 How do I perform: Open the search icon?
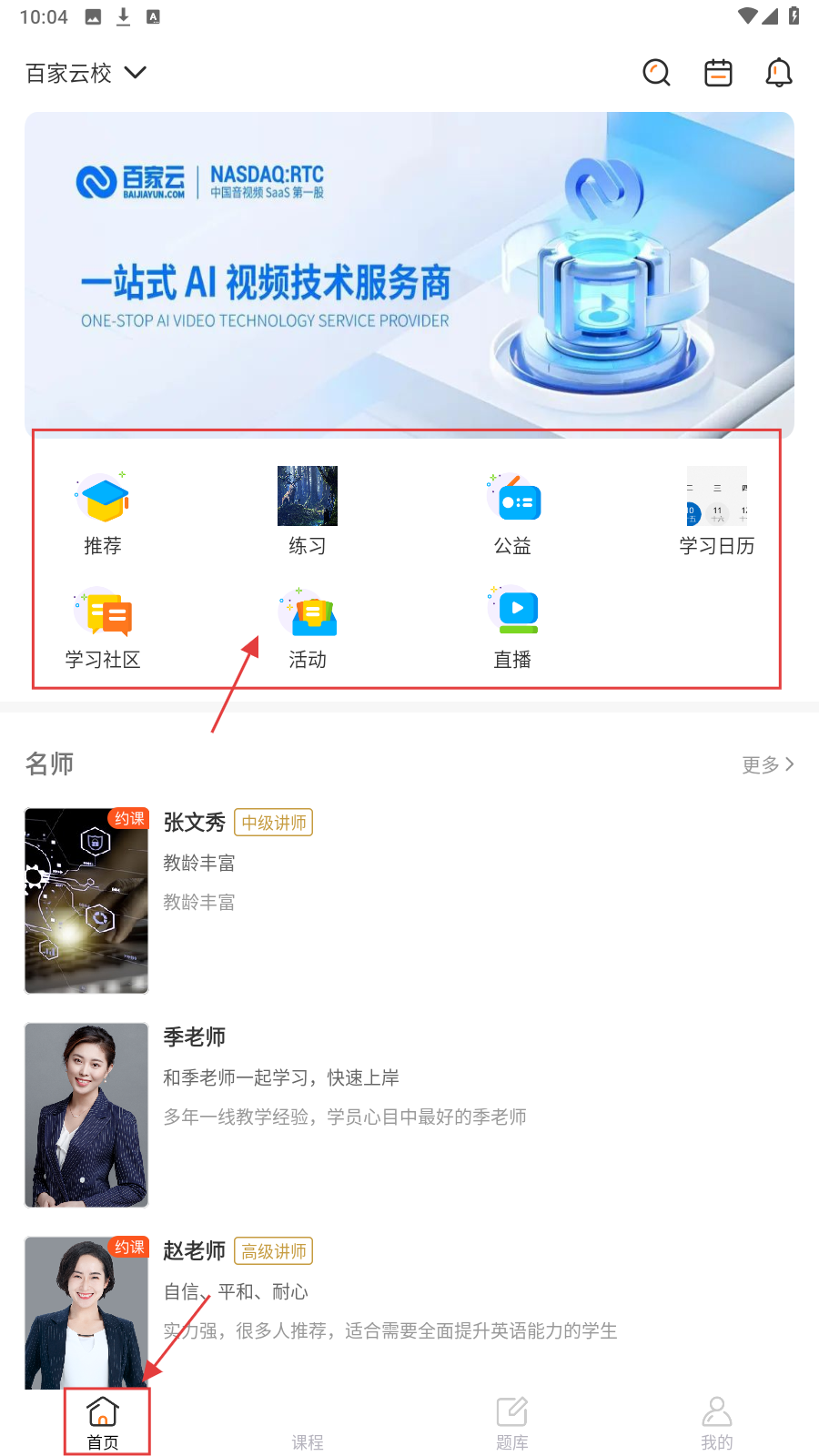click(656, 73)
